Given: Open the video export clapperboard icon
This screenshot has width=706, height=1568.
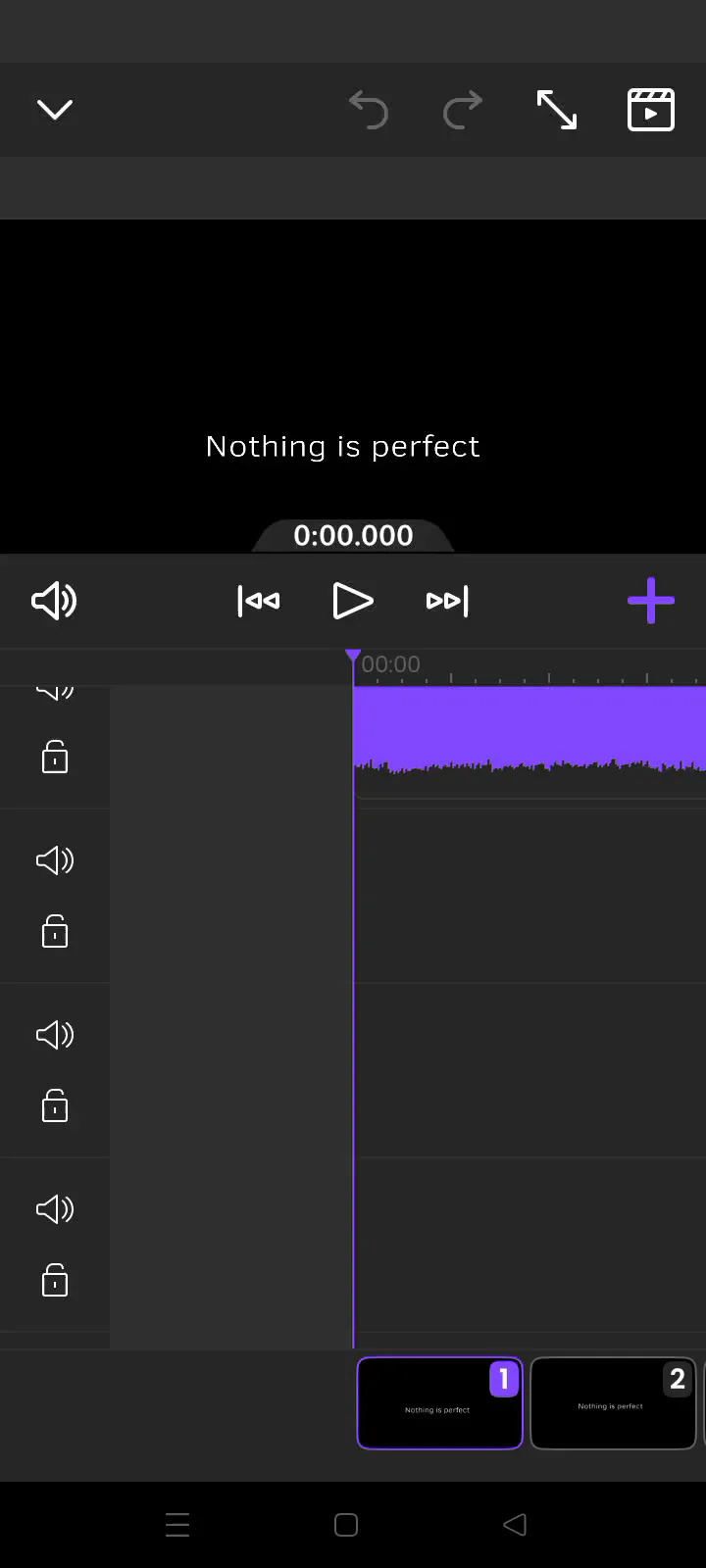Looking at the screenshot, I should click(651, 110).
